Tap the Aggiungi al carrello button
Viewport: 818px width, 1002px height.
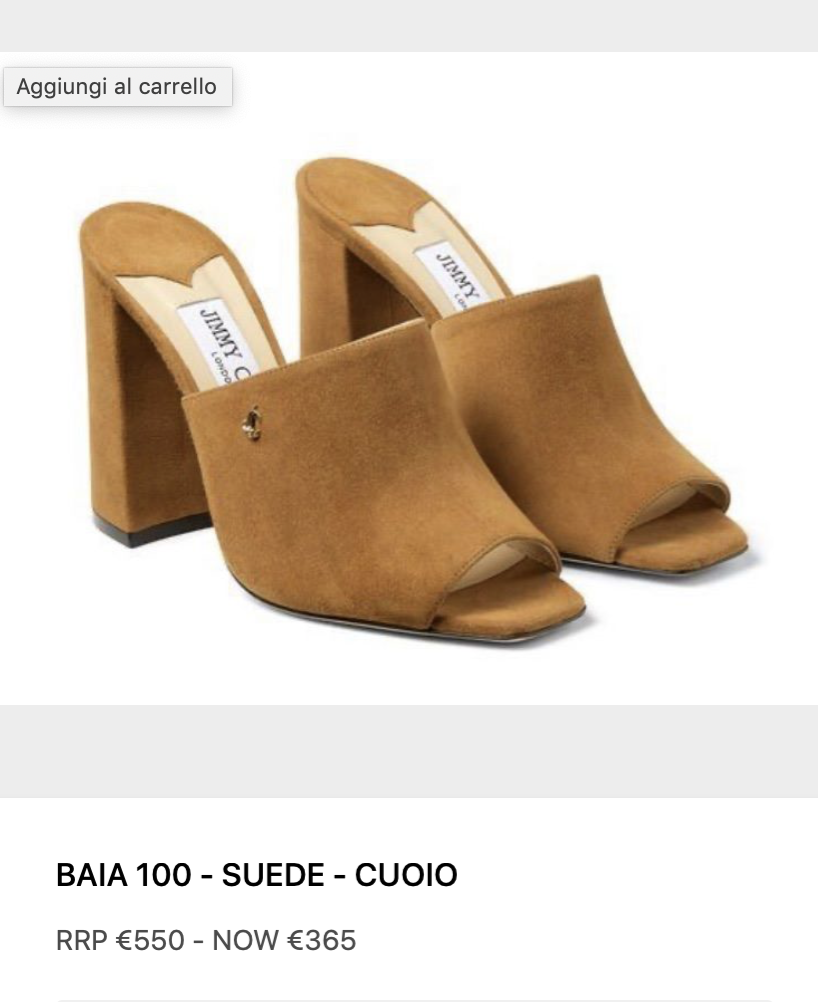[117, 87]
